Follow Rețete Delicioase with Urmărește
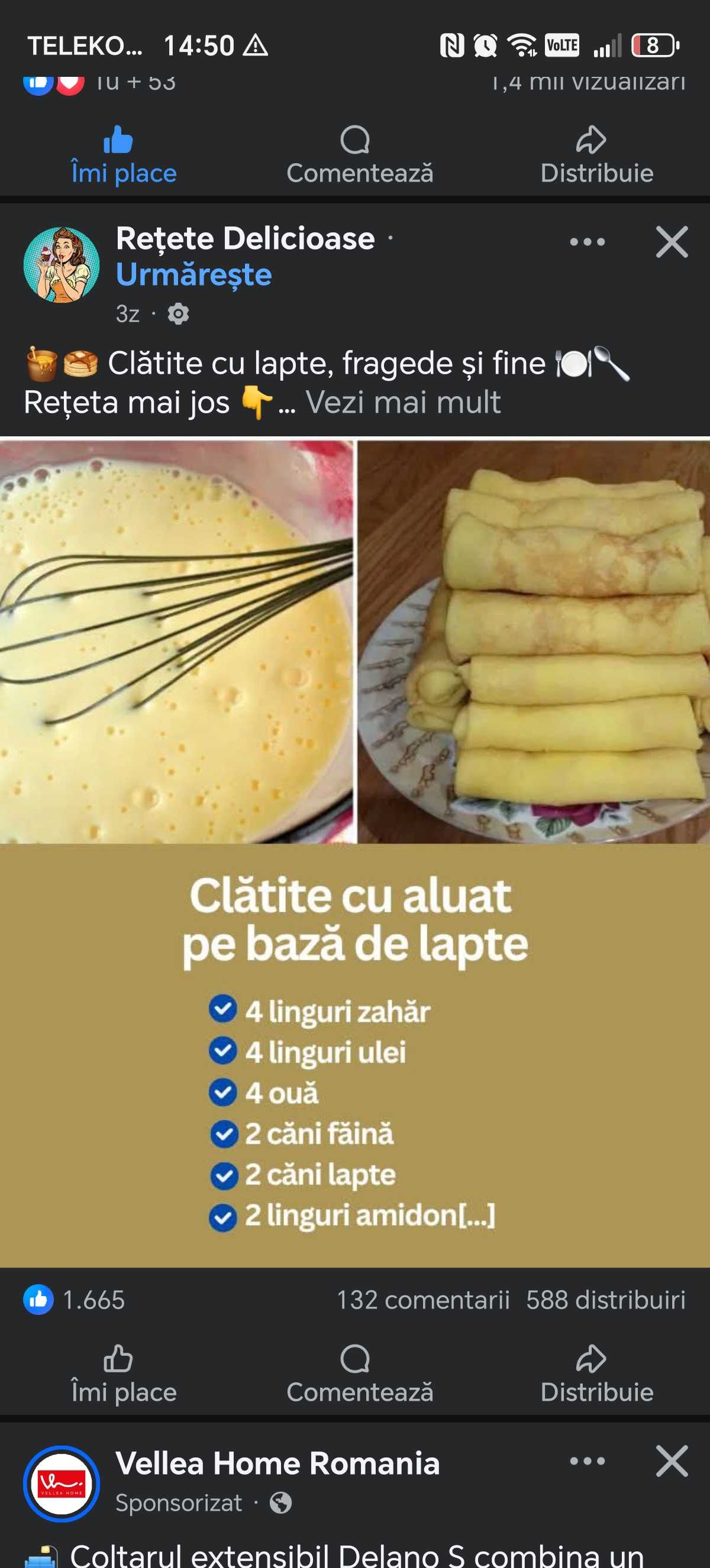This screenshot has width=710, height=1568. (x=193, y=274)
